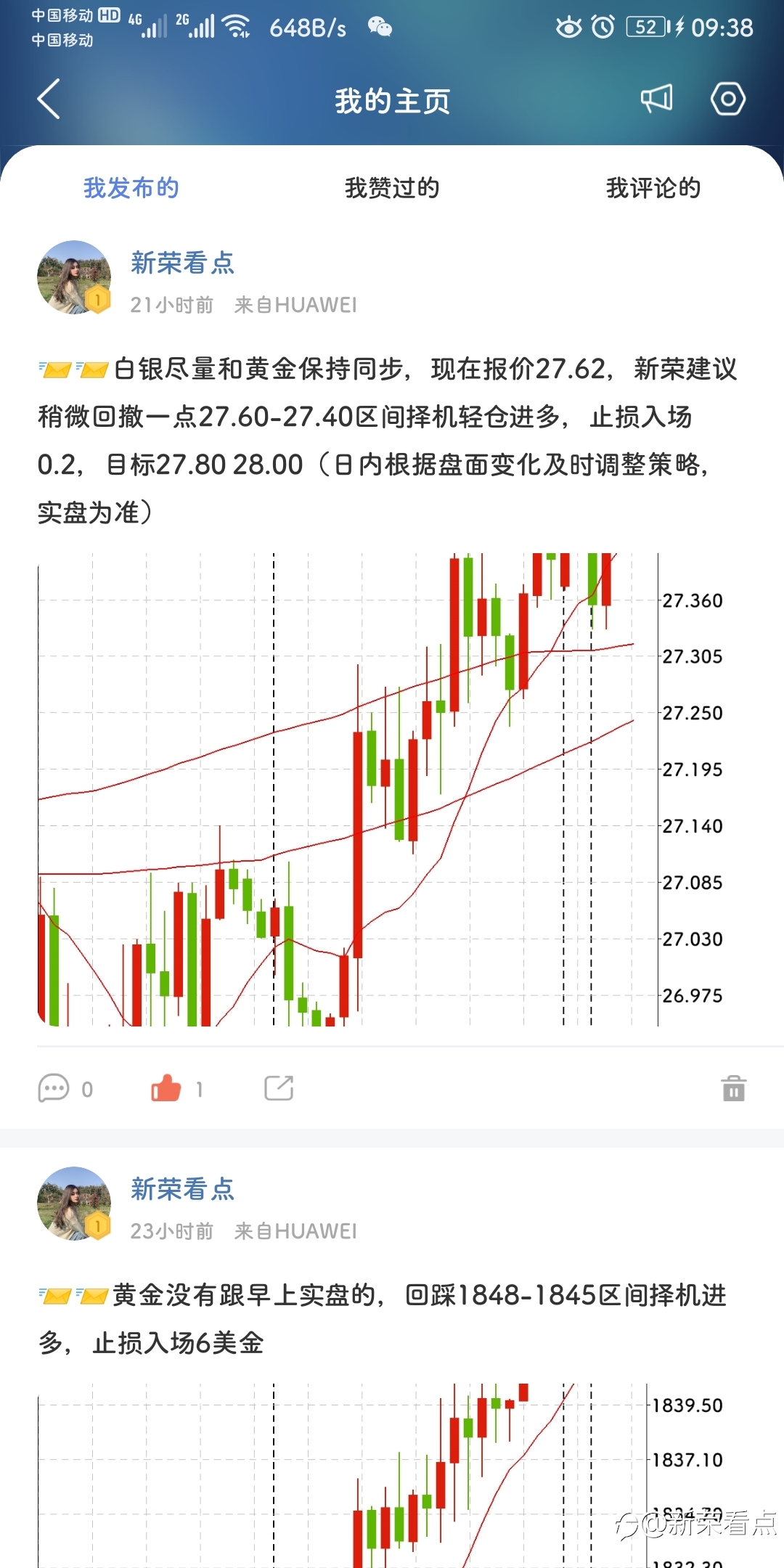Switch to the 我评论的 tab
784x1568 pixels.
(653, 188)
